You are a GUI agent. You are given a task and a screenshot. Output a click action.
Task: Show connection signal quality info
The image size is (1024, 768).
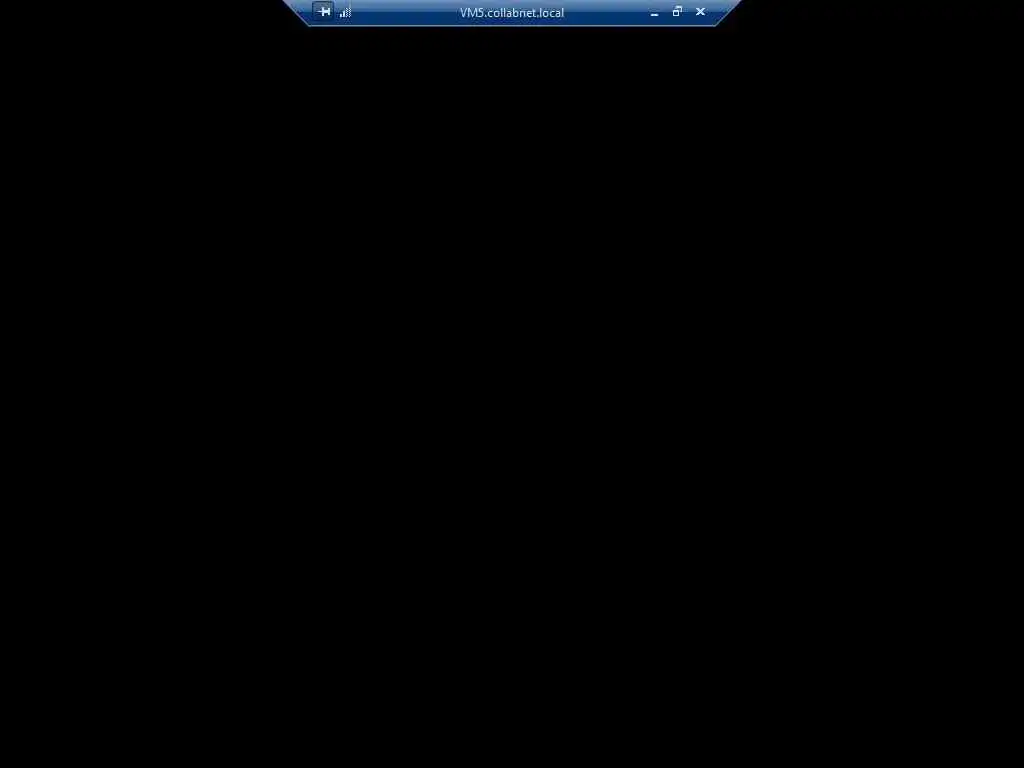345,12
